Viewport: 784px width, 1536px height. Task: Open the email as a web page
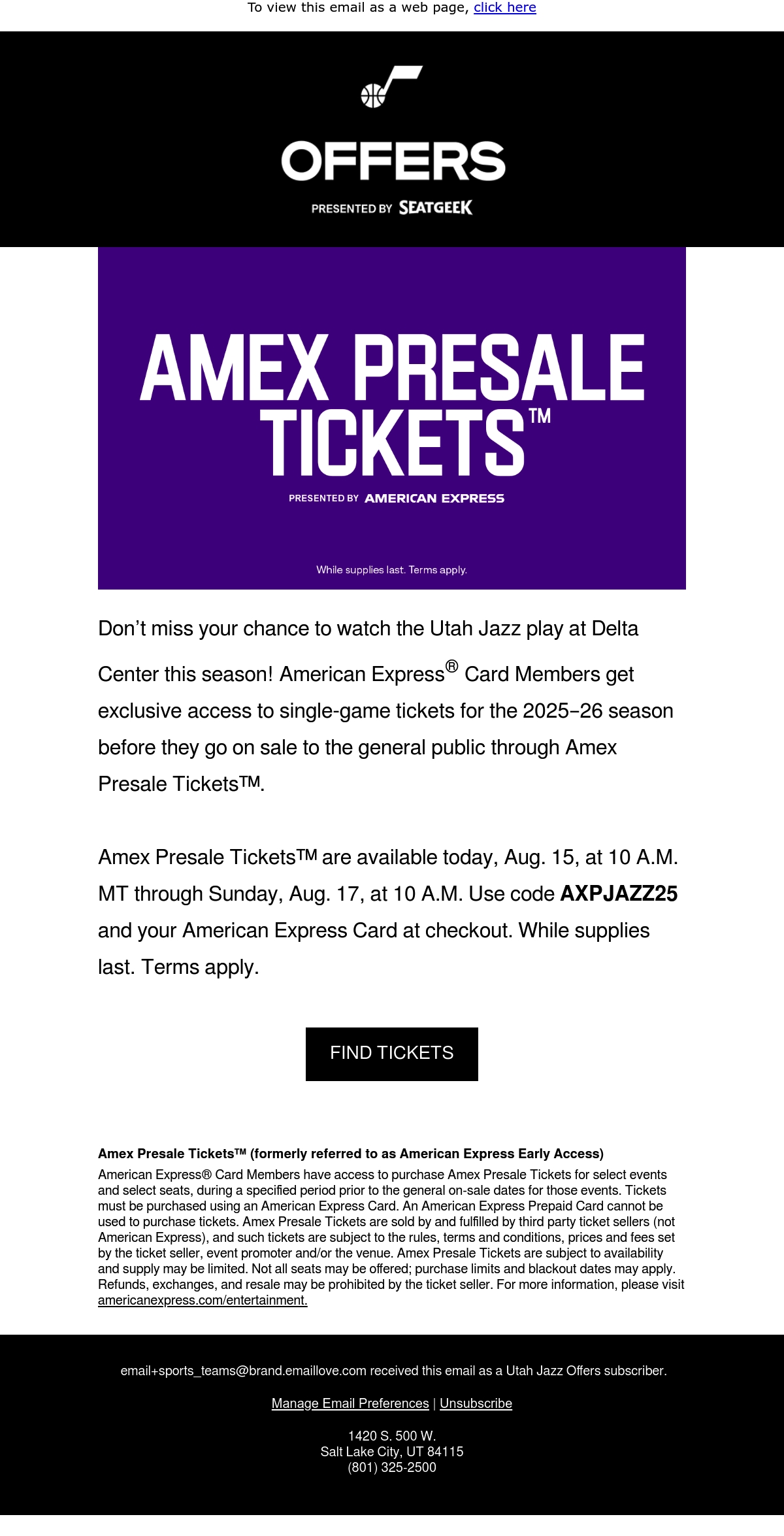[x=504, y=8]
